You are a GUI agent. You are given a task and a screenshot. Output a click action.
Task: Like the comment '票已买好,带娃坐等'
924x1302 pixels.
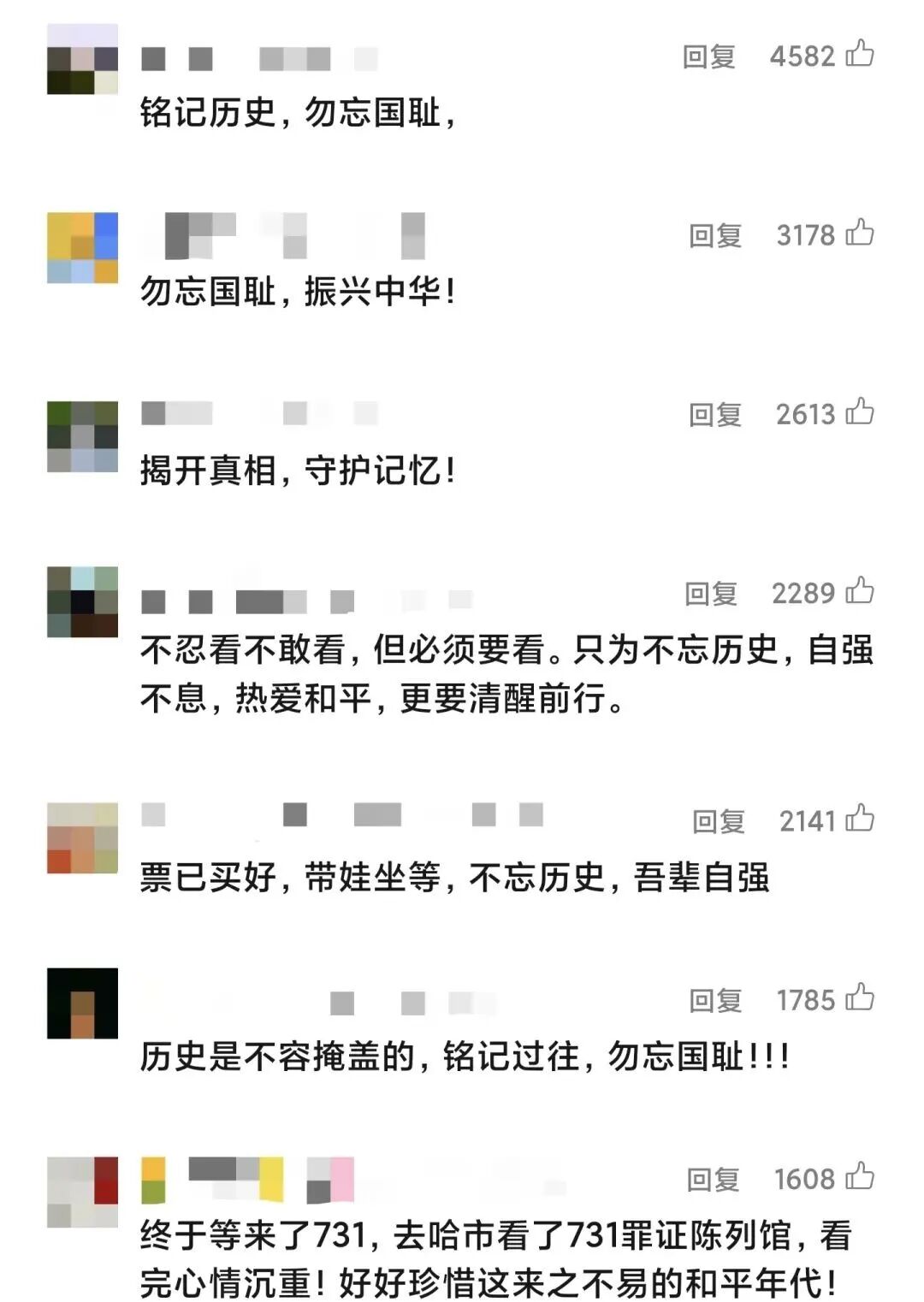860,819
